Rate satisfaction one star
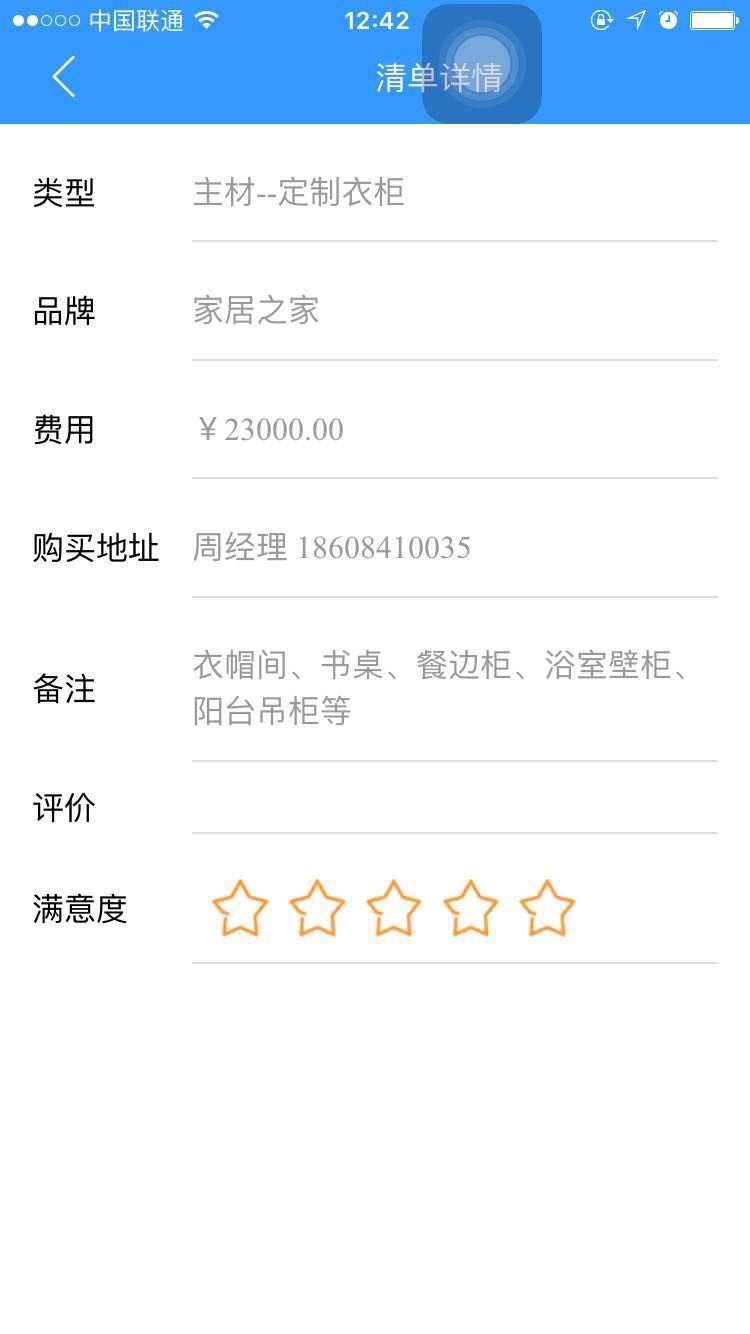Screen dimensions: 750x1334 (x=240, y=909)
